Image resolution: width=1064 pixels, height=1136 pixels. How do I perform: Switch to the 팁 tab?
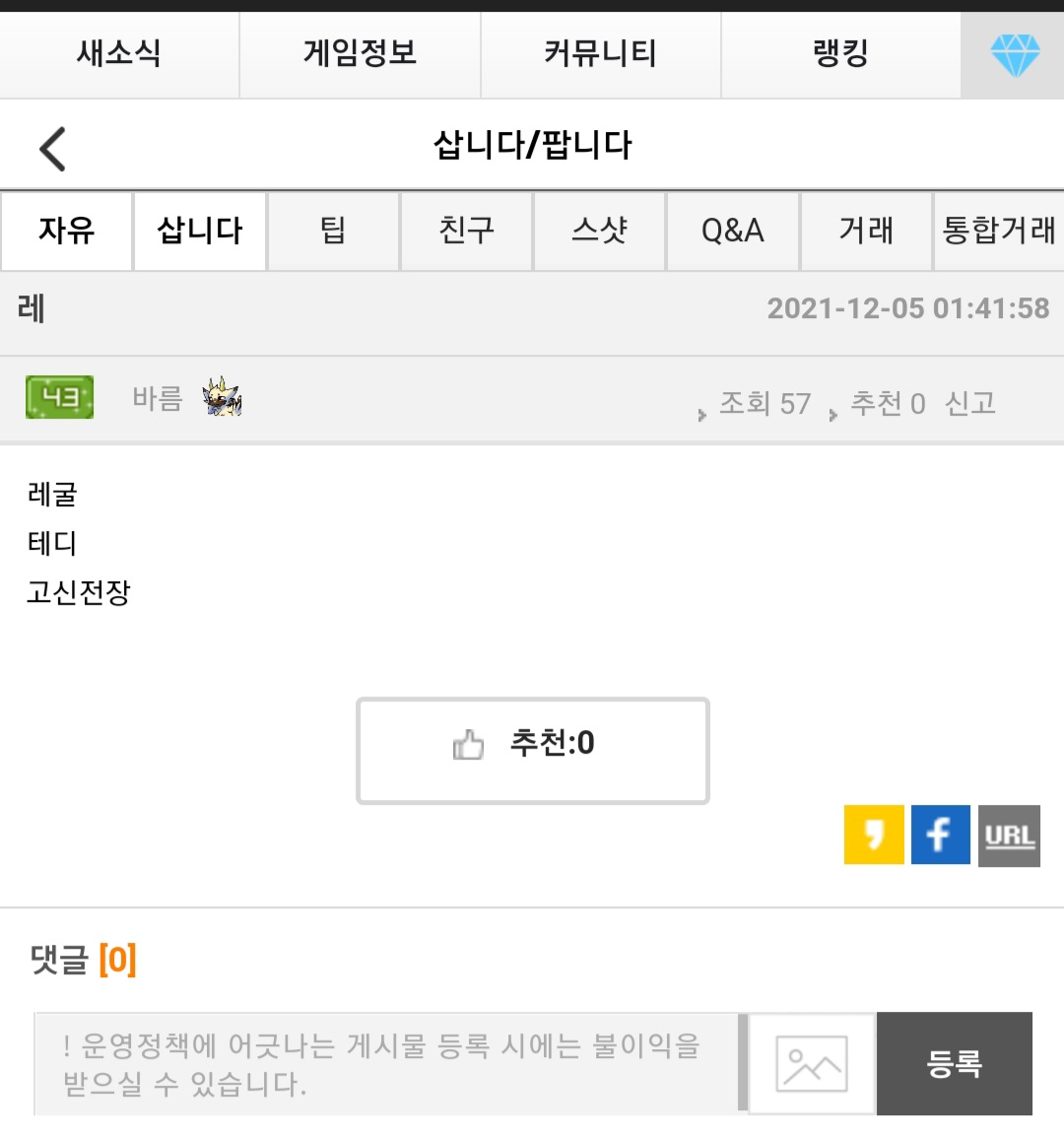(x=333, y=231)
